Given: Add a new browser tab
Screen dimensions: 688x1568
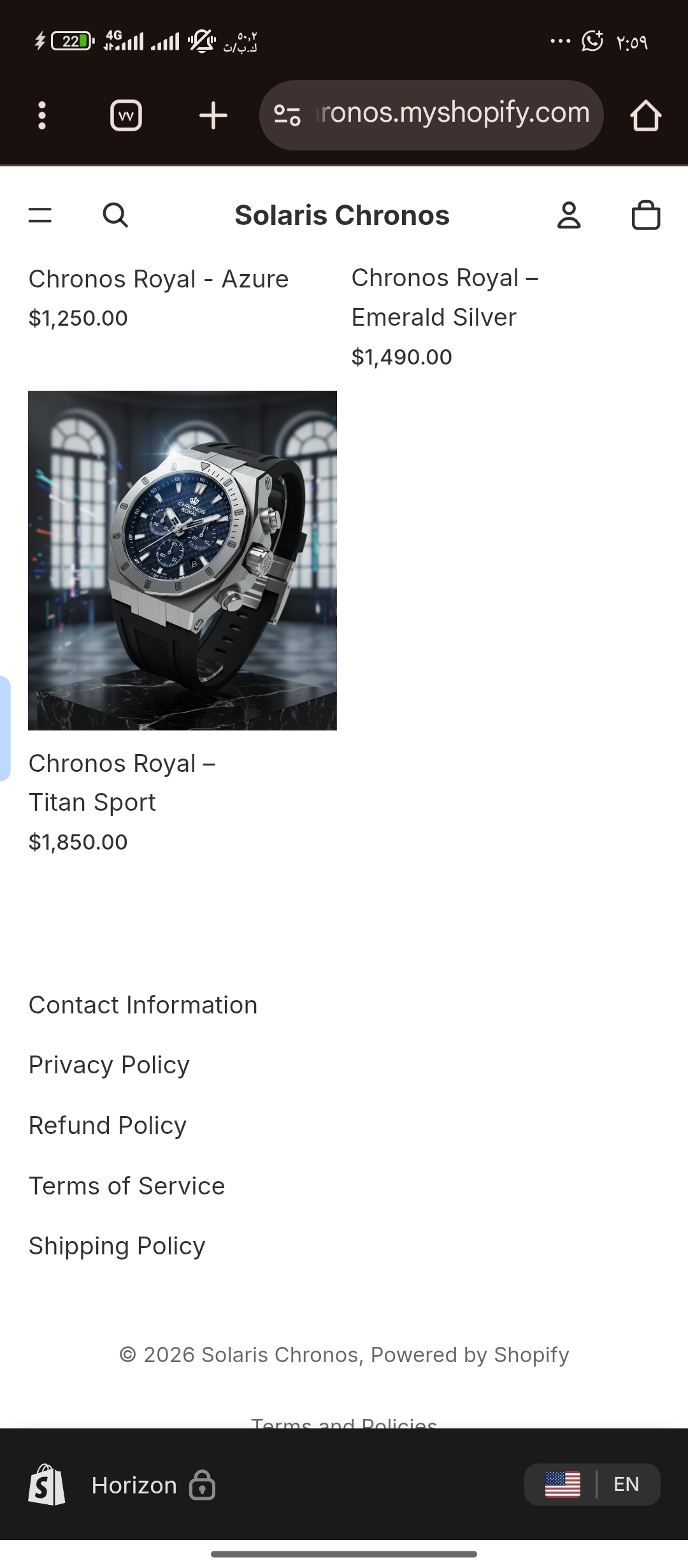Looking at the screenshot, I should [x=213, y=115].
